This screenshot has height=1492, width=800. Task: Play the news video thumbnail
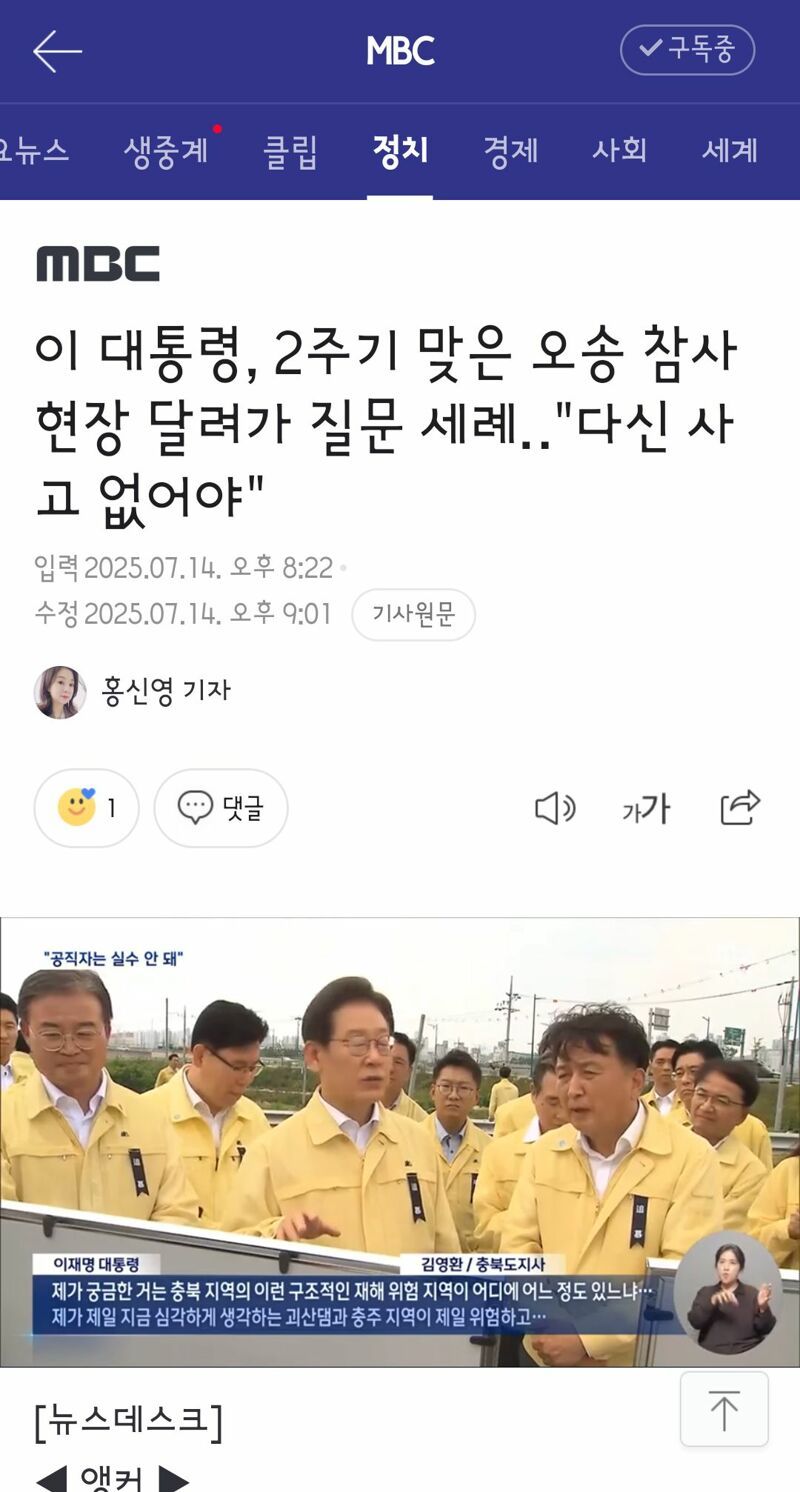pos(400,1141)
